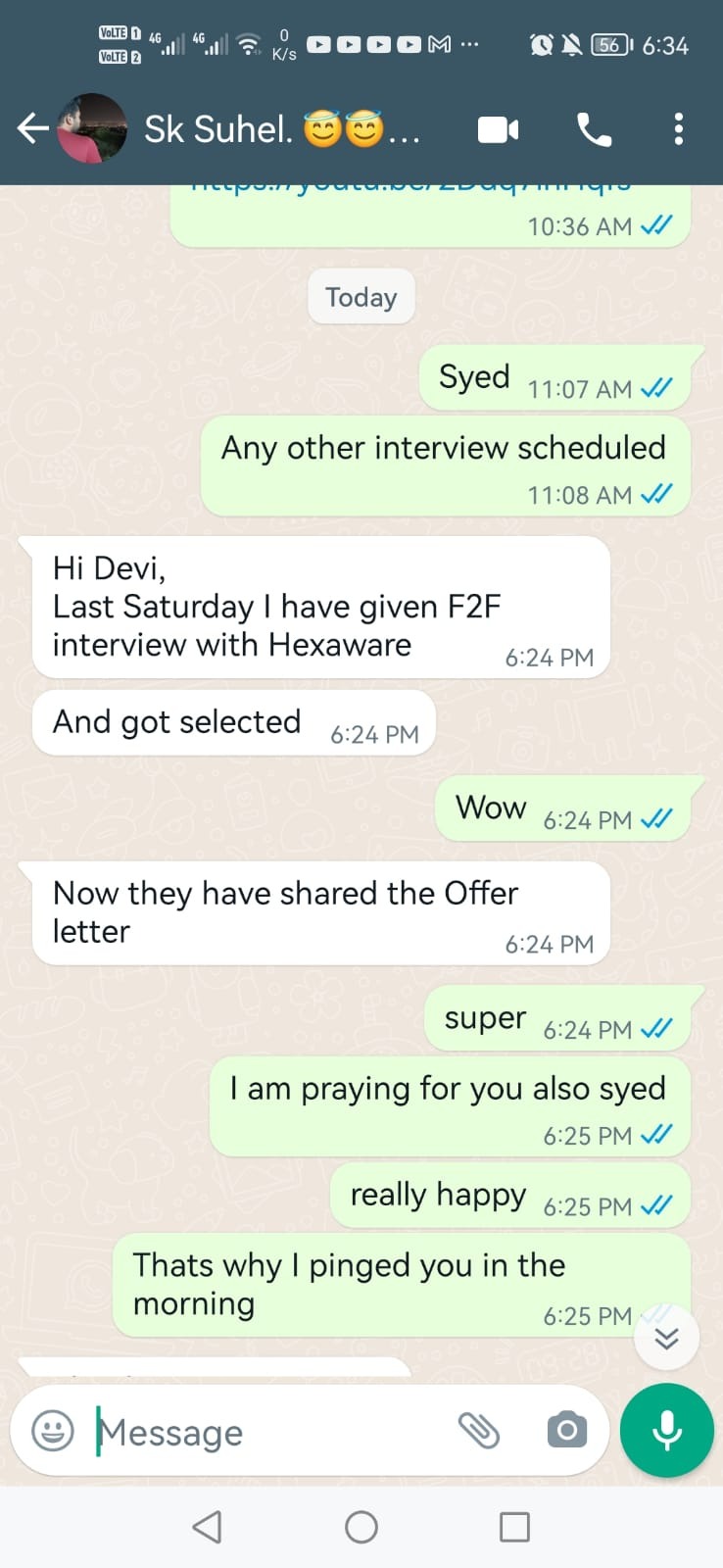Jump to the latest messages
This screenshot has height=1568, width=723.
coord(666,1338)
